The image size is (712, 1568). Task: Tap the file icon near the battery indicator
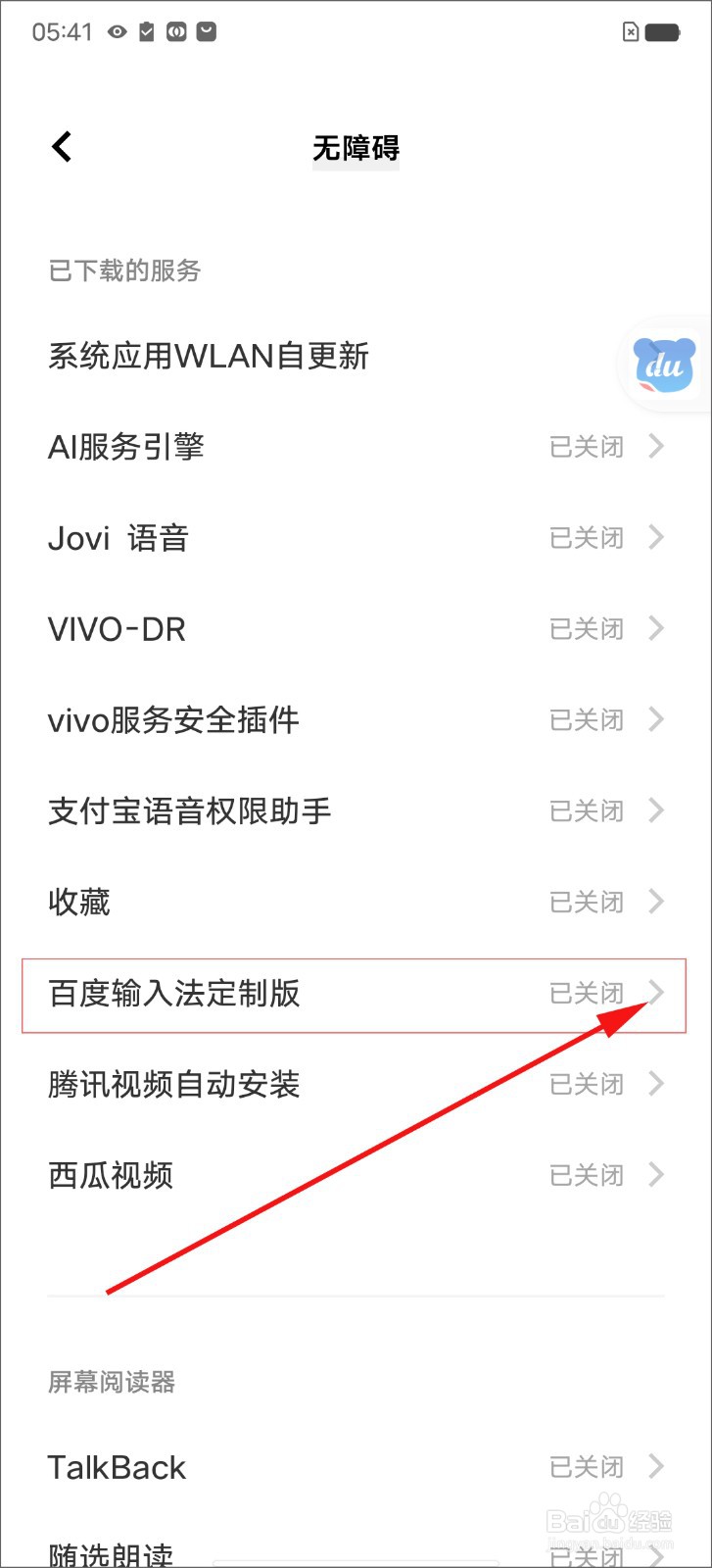[x=630, y=32]
